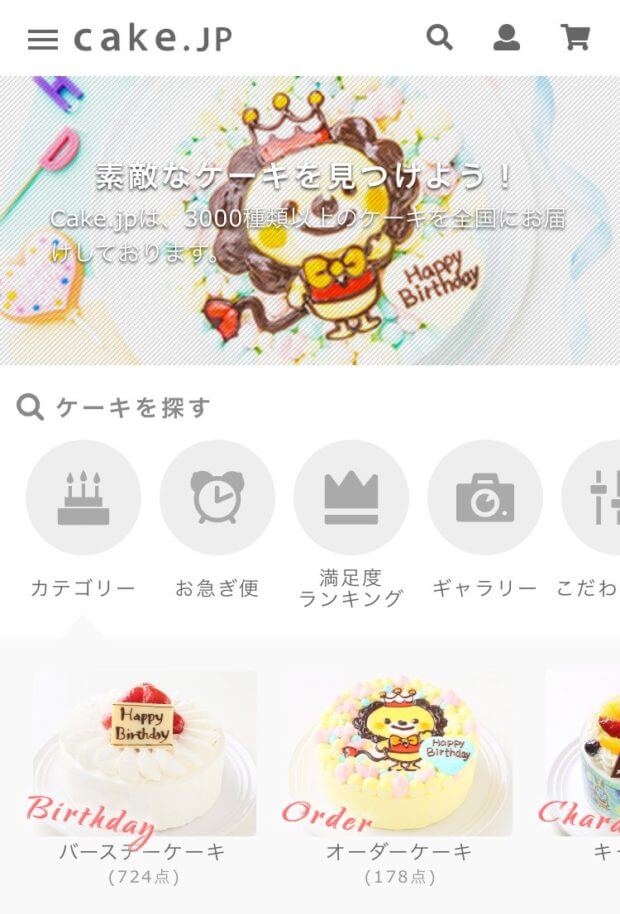Screen dimensions: 620x914
Task: Open 満足度ランキング crown option
Action: (x=351, y=498)
